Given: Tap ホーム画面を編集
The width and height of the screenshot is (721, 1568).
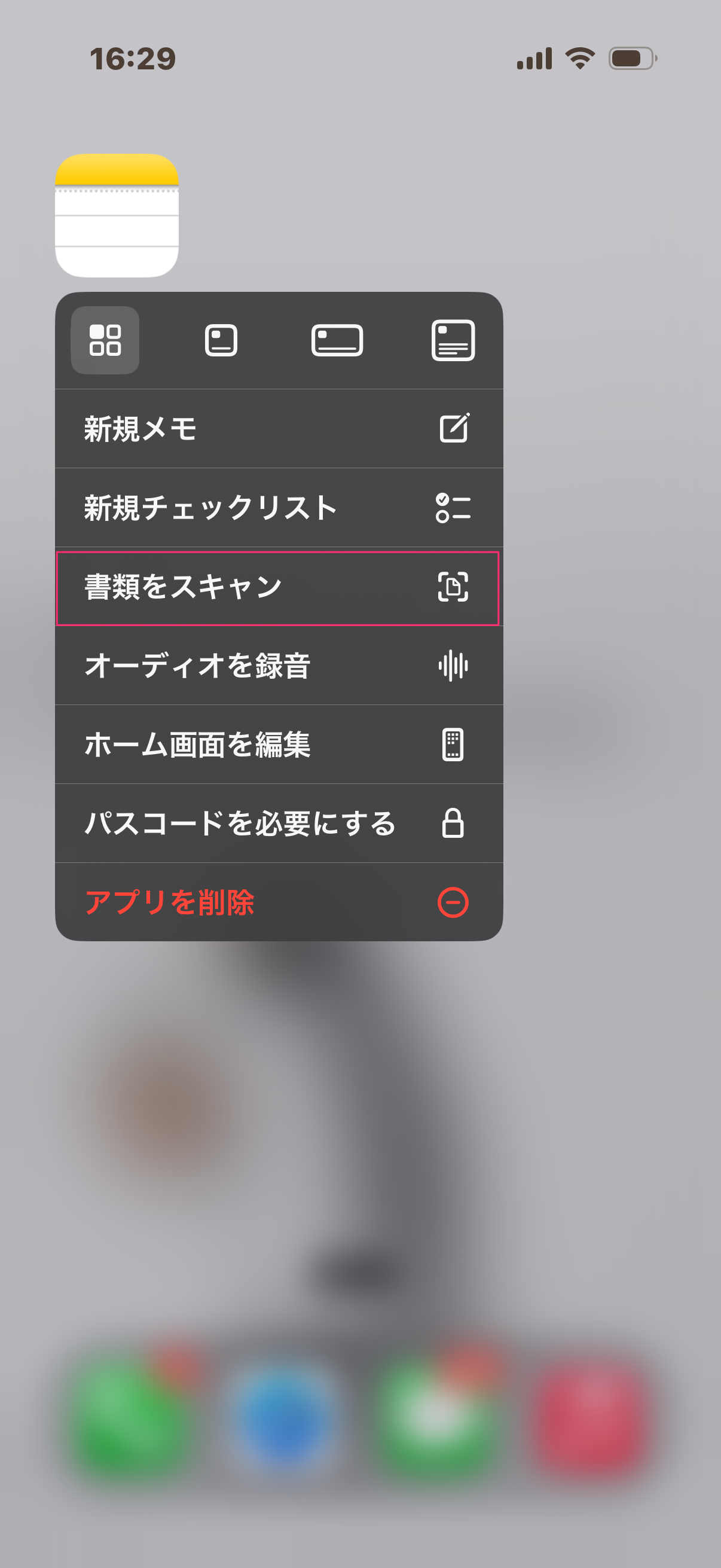Looking at the screenshot, I should (x=279, y=745).
